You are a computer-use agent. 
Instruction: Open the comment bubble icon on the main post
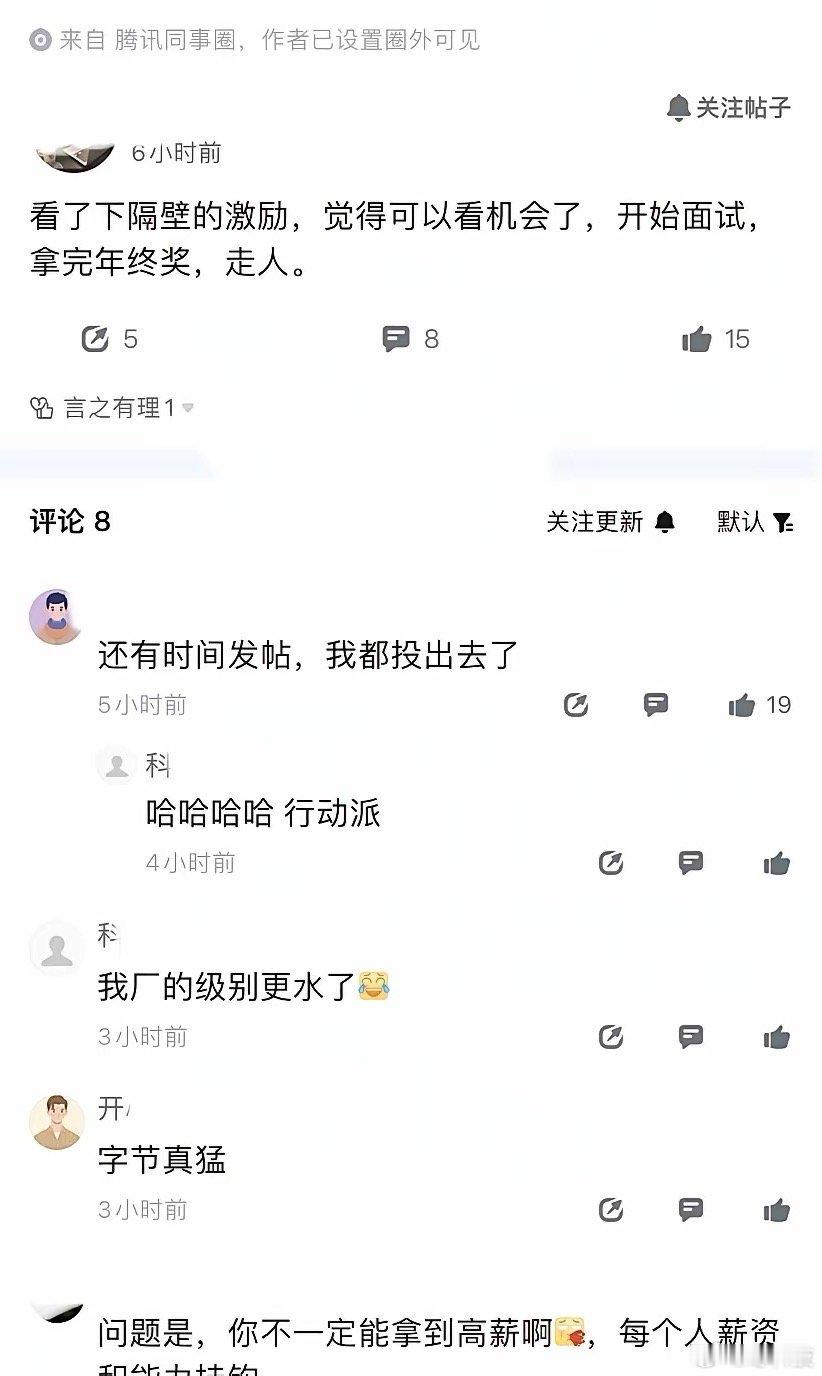396,339
